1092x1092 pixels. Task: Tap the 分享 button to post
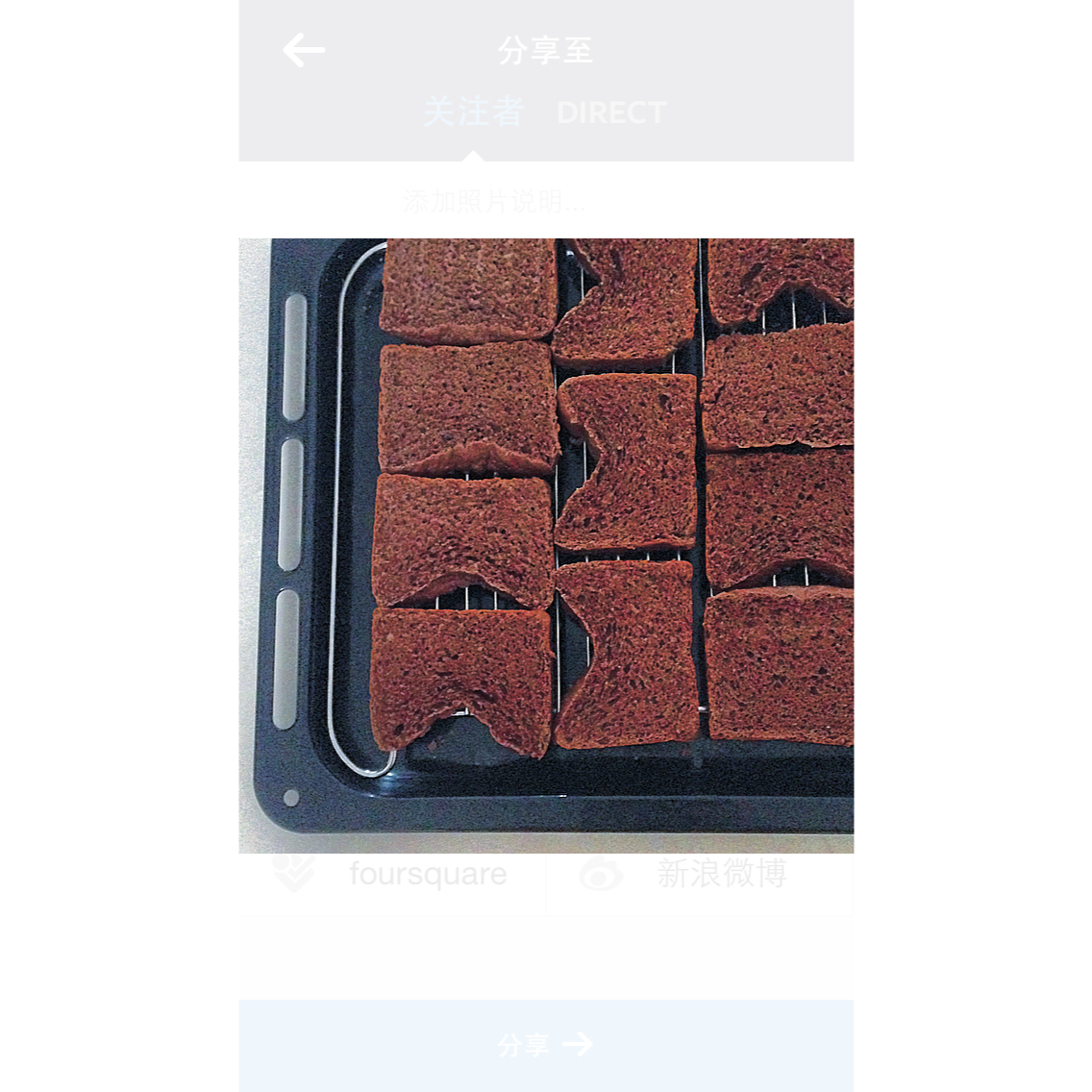coord(546,1045)
